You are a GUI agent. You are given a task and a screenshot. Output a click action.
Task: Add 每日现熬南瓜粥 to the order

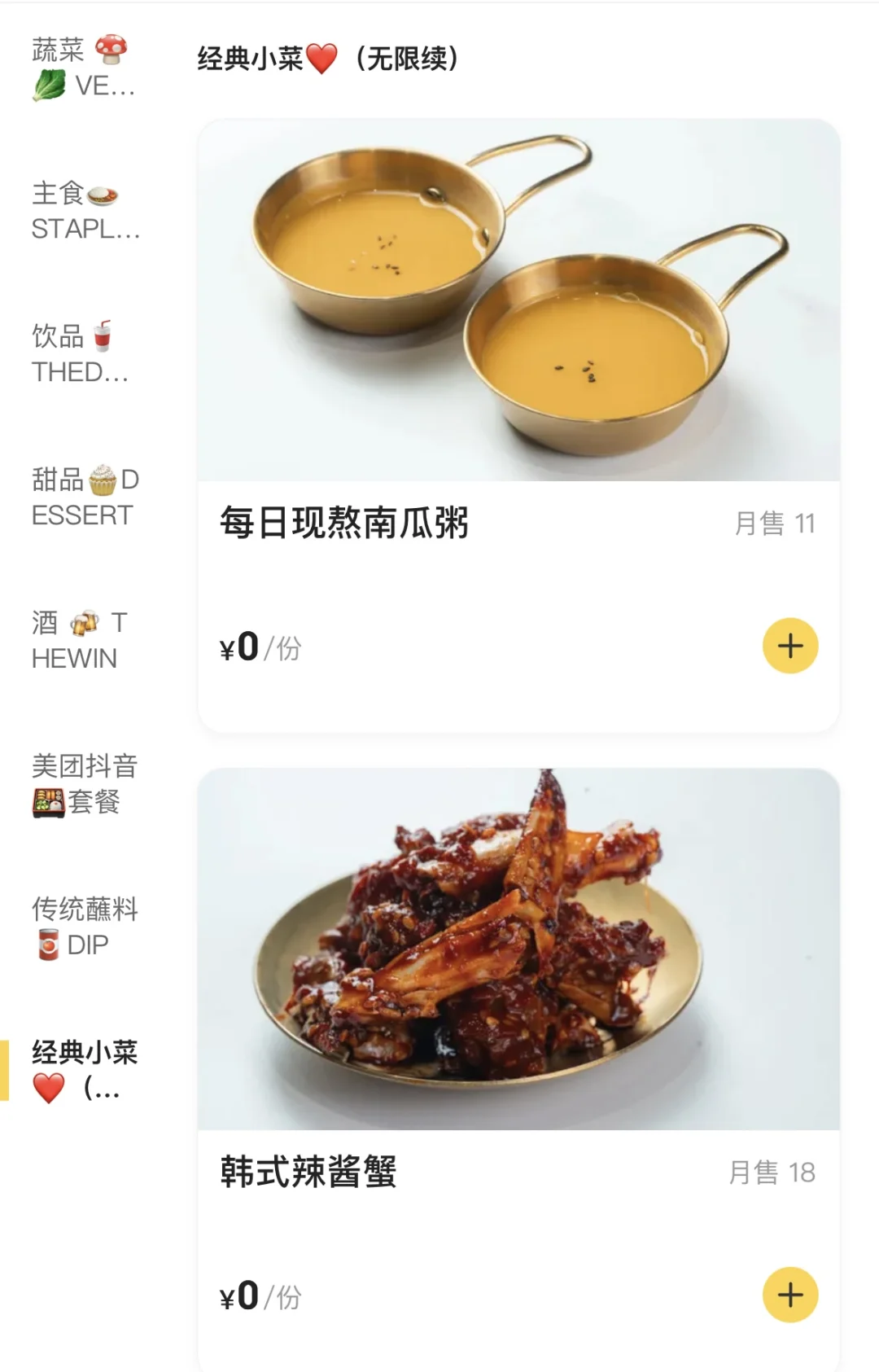click(789, 647)
